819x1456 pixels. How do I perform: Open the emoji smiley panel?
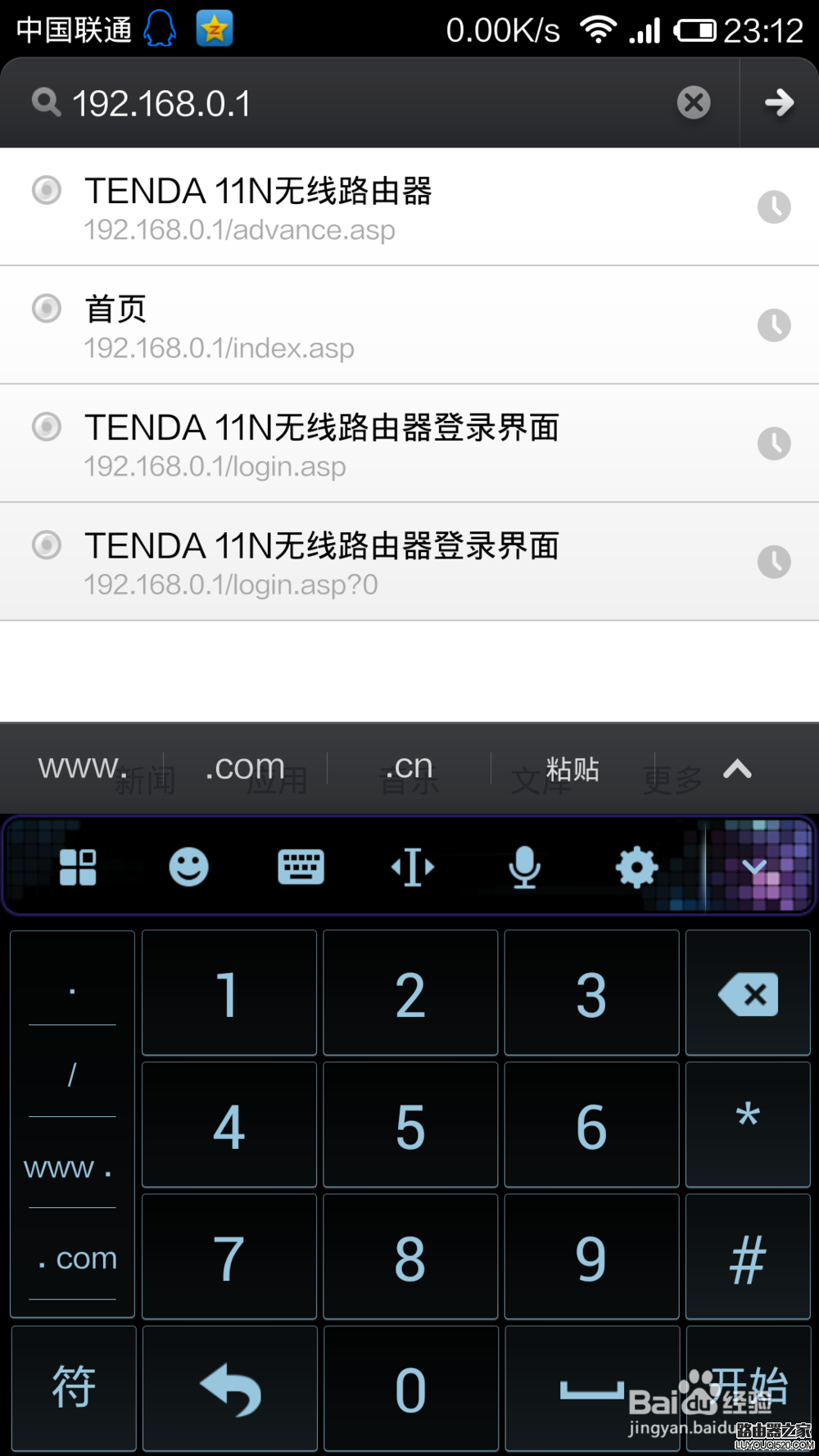pyautogui.click(x=189, y=867)
